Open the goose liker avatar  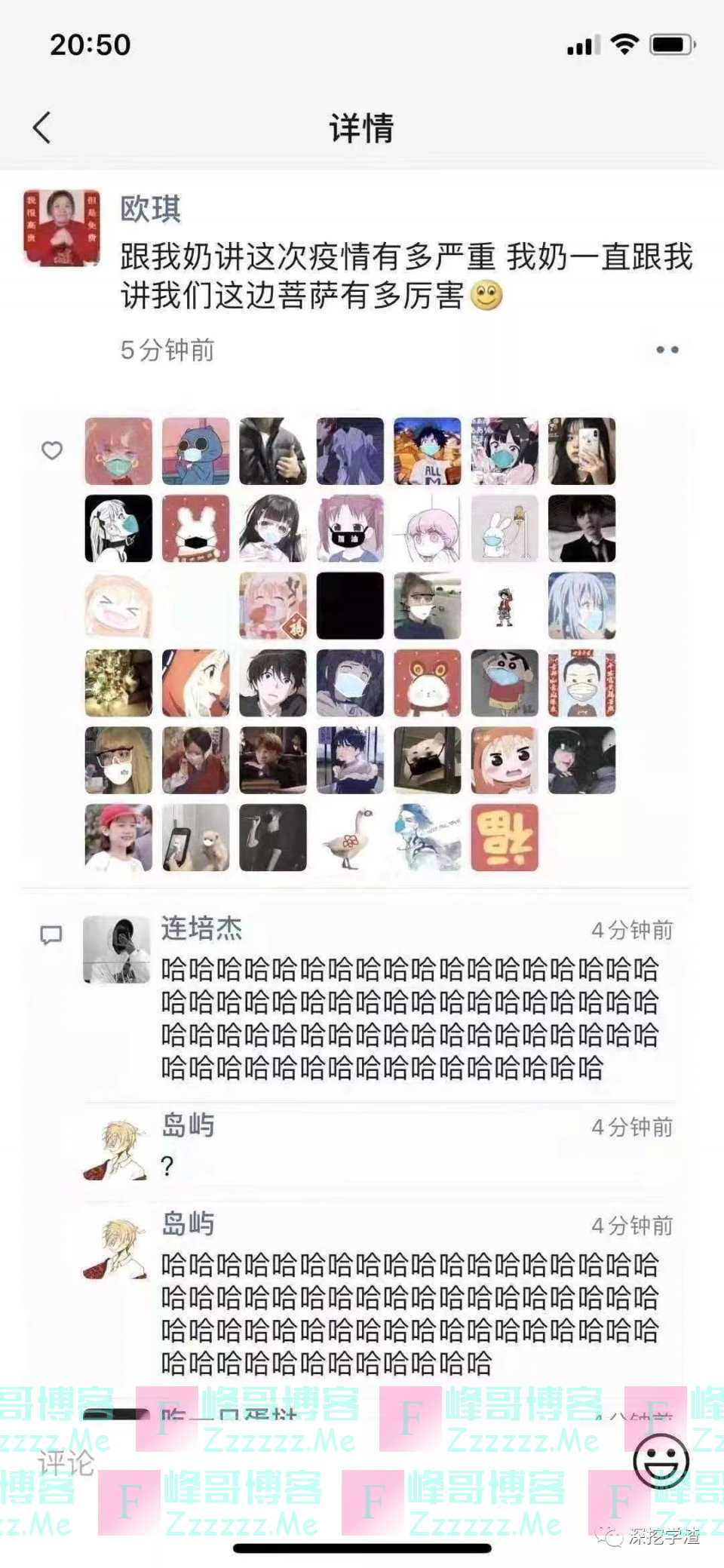pyautogui.click(x=350, y=837)
